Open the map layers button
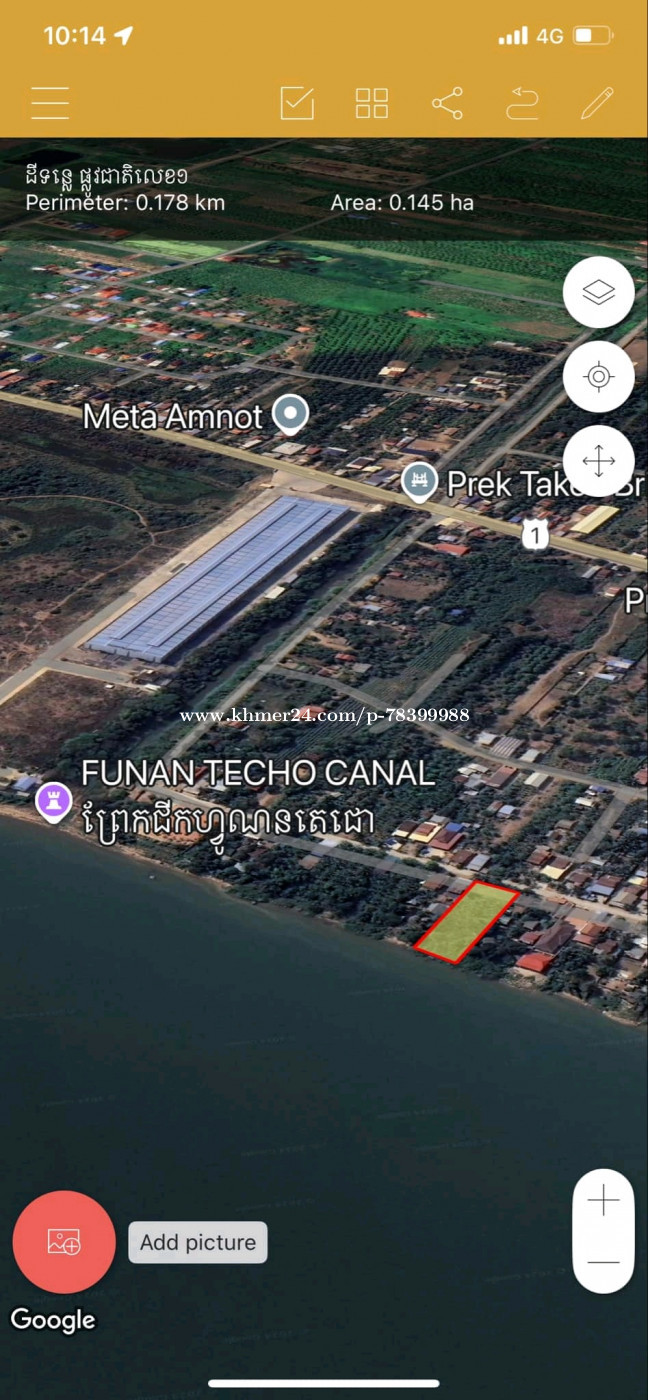Screen dimensions: 648x1400 (598, 293)
